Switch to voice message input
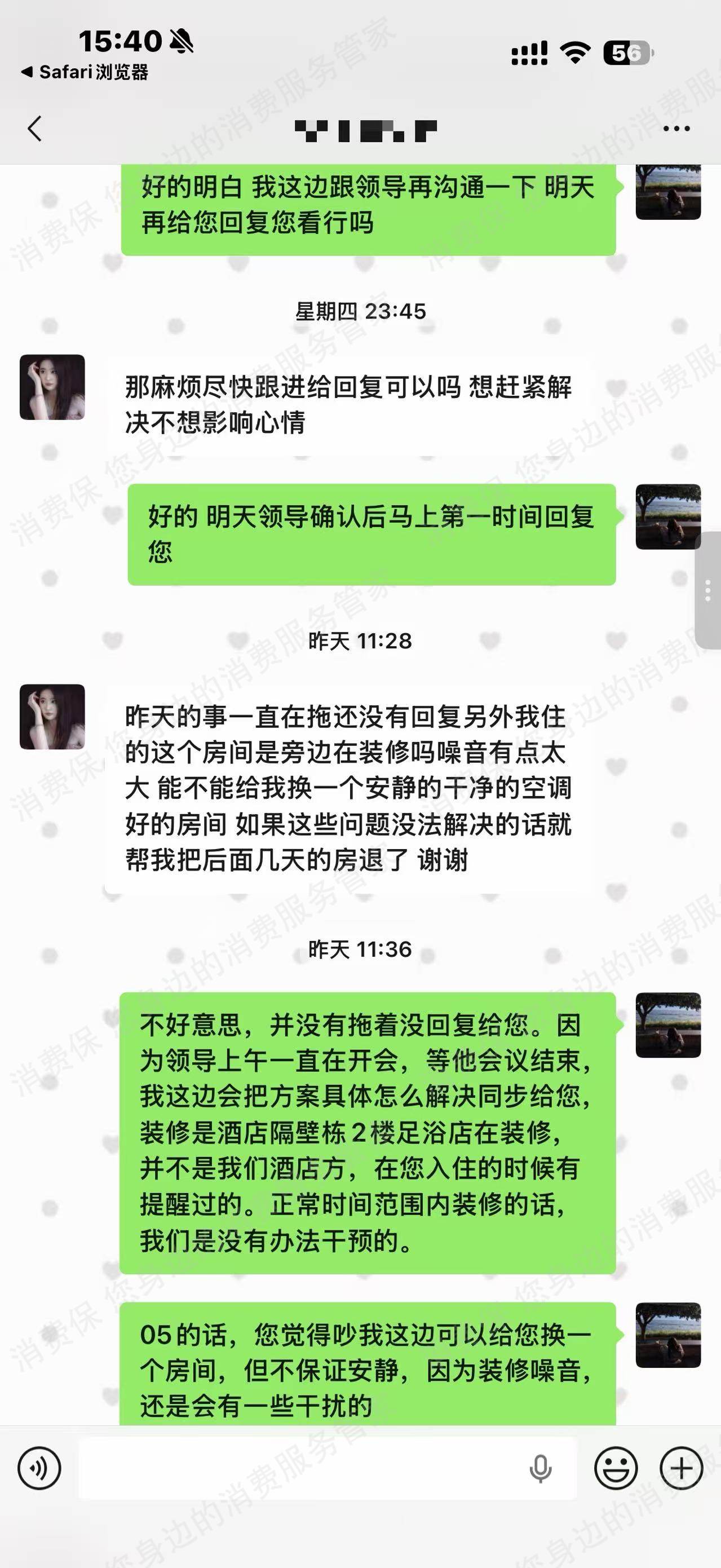 pyautogui.click(x=39, y=1469)
